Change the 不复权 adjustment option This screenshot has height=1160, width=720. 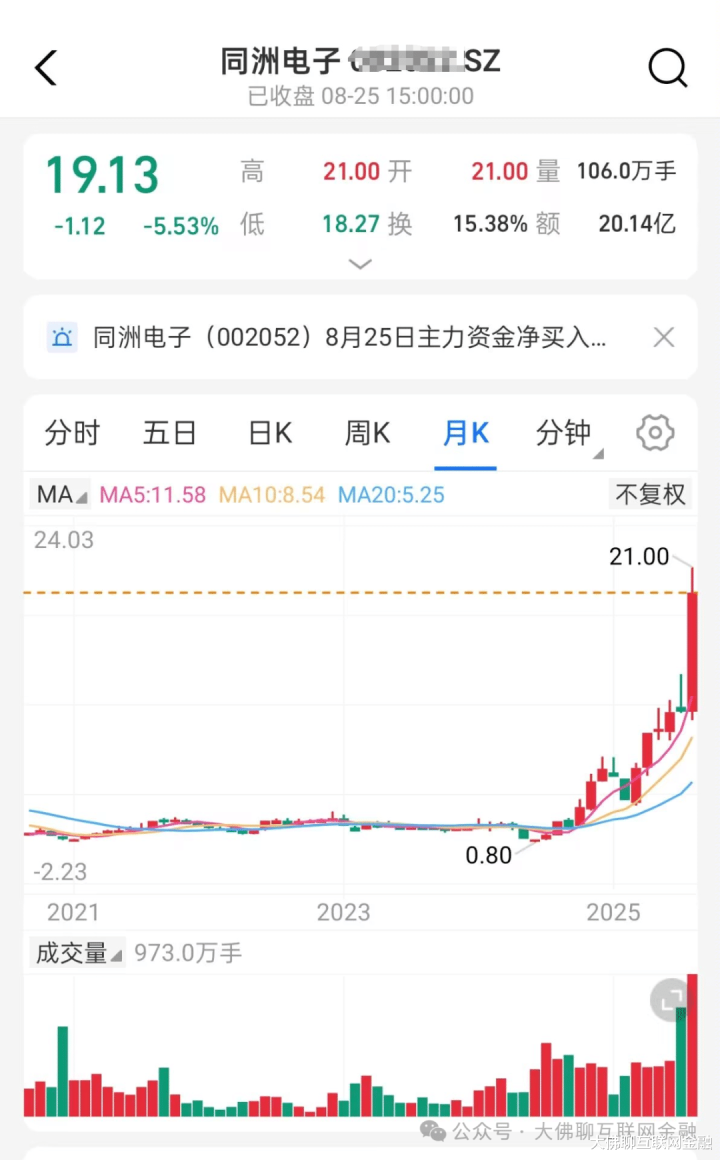[x=650, y=494]
